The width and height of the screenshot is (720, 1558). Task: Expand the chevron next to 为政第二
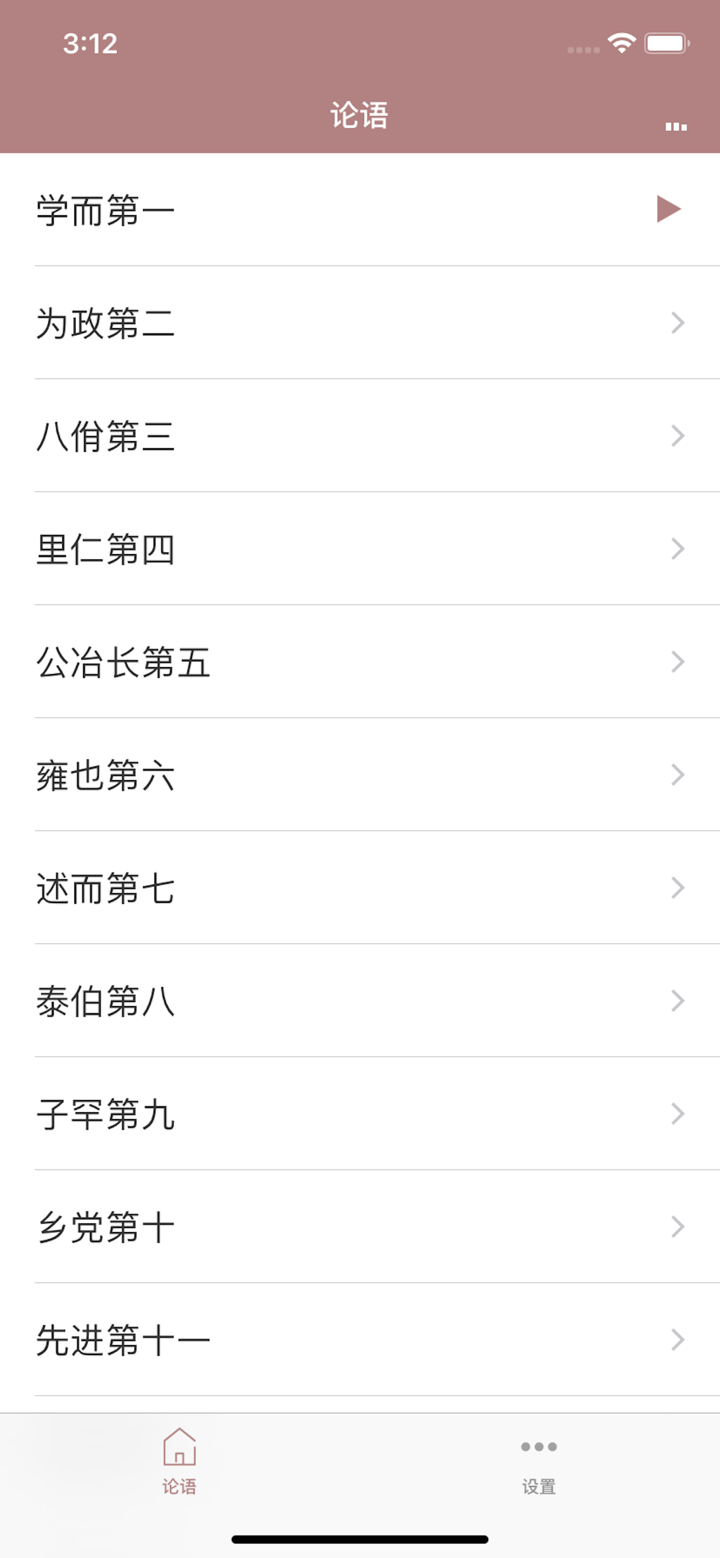click(677, 323)
